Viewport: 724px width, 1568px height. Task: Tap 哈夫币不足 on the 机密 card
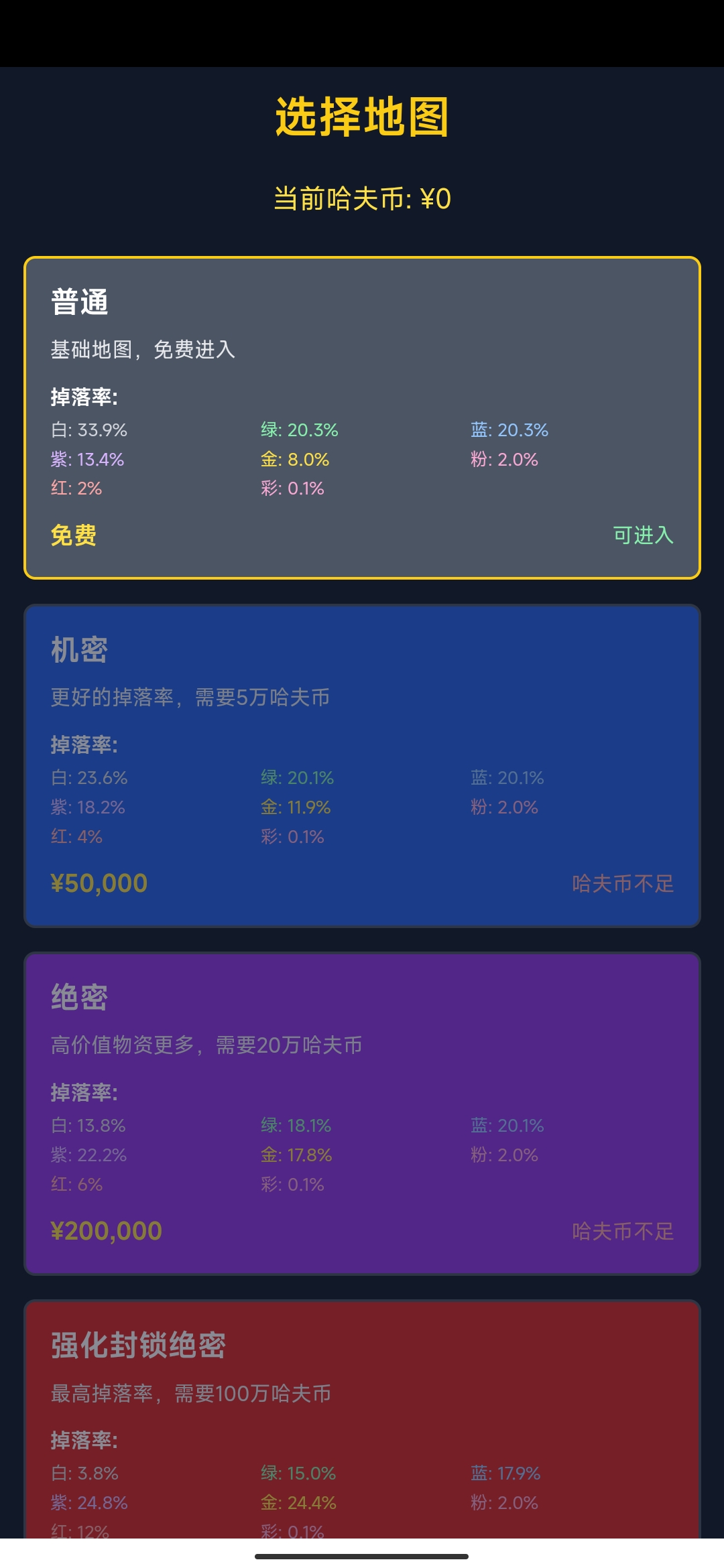pyautogui.click(x=623, y=883)
